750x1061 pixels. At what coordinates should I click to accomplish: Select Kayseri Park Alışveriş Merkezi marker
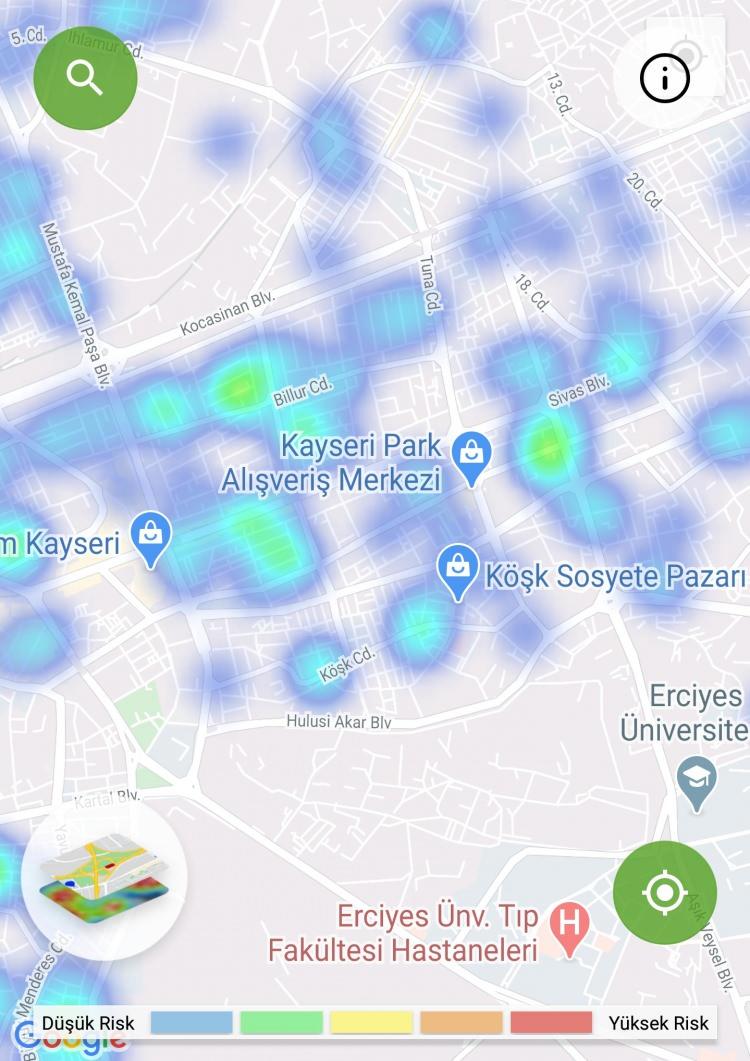click(471, 457)
